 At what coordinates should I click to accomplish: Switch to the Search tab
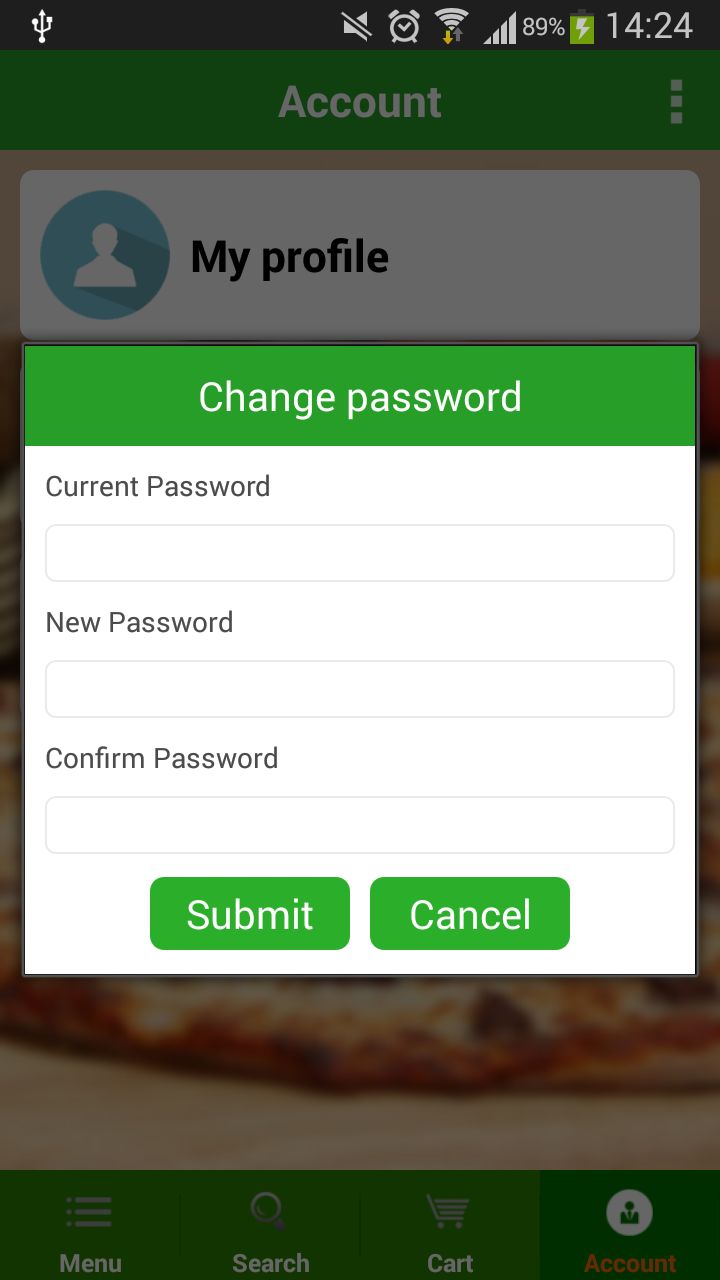270,1228
